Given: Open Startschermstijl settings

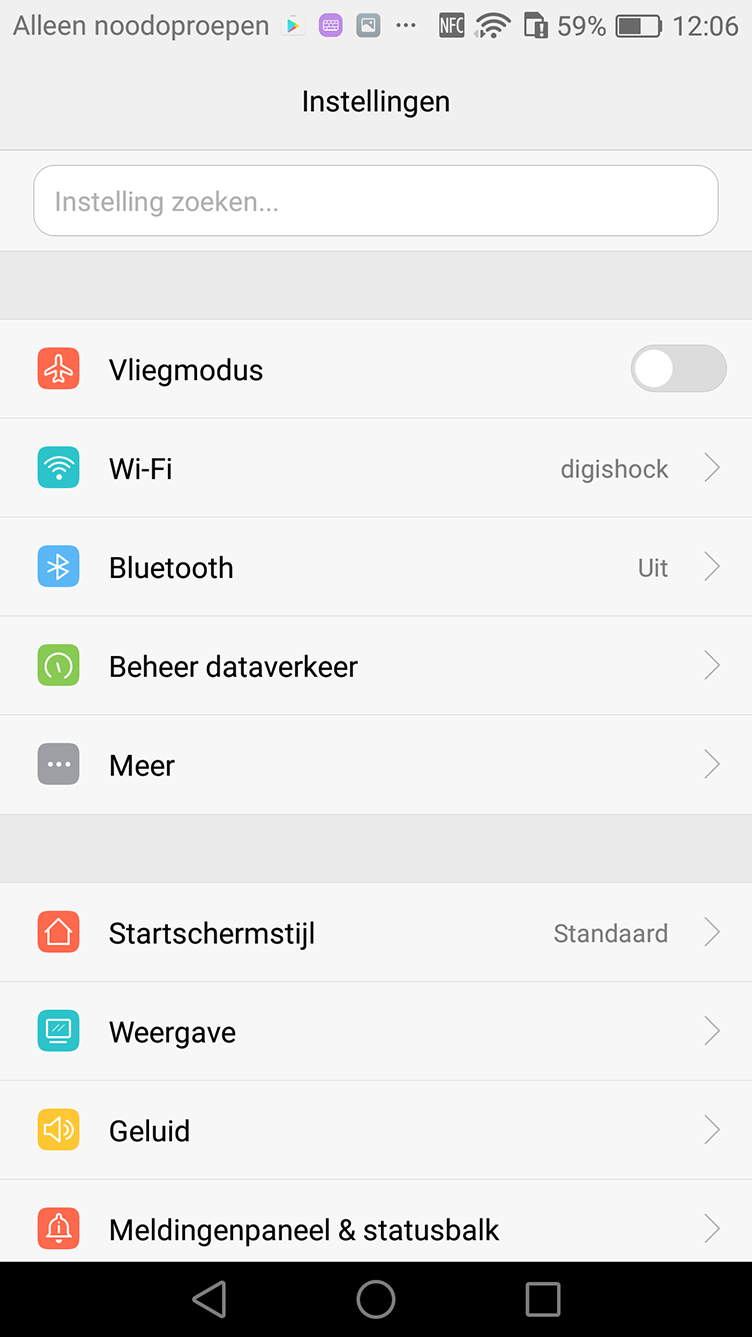Looking at the screenshot, I should tap(376, 933).
